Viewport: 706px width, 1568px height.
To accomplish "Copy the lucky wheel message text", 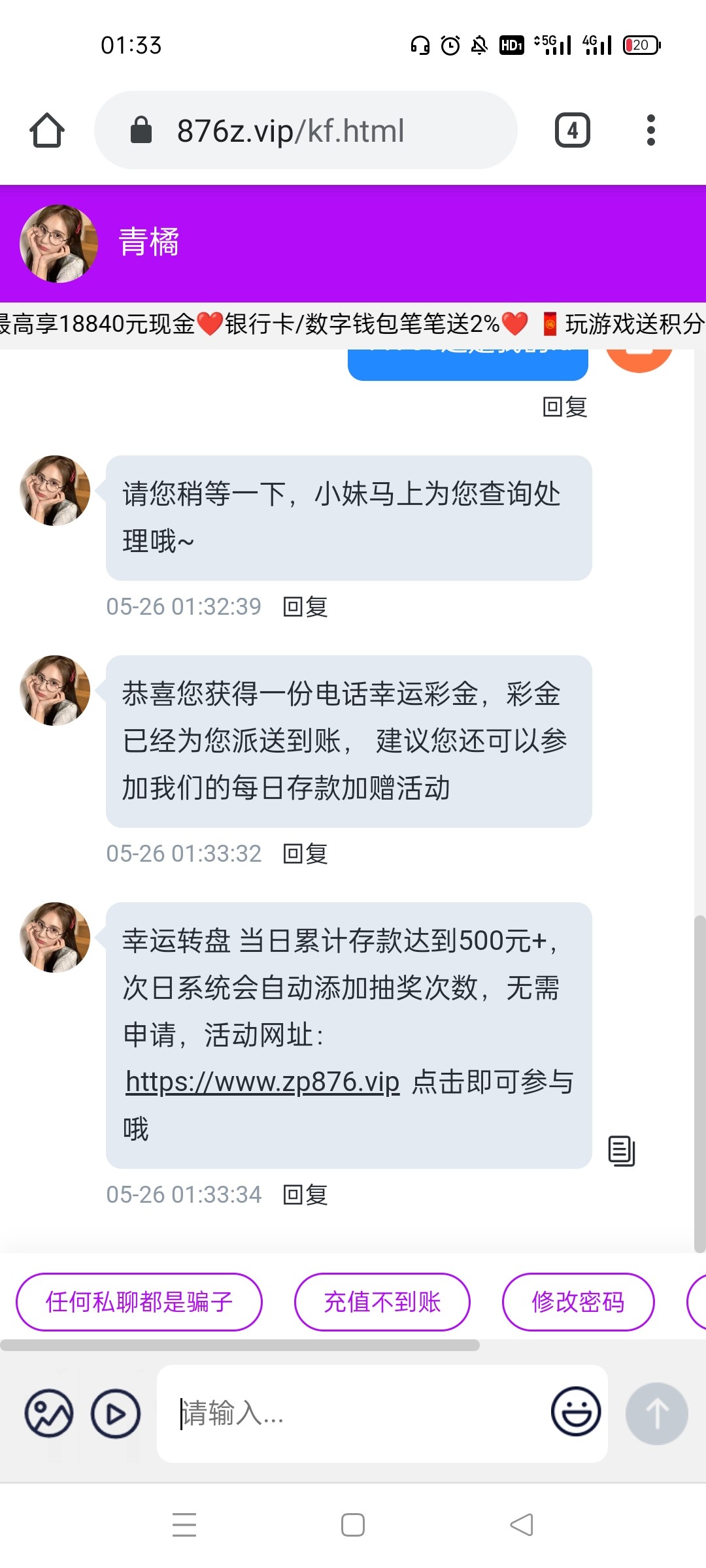I will click(621, 1151).
